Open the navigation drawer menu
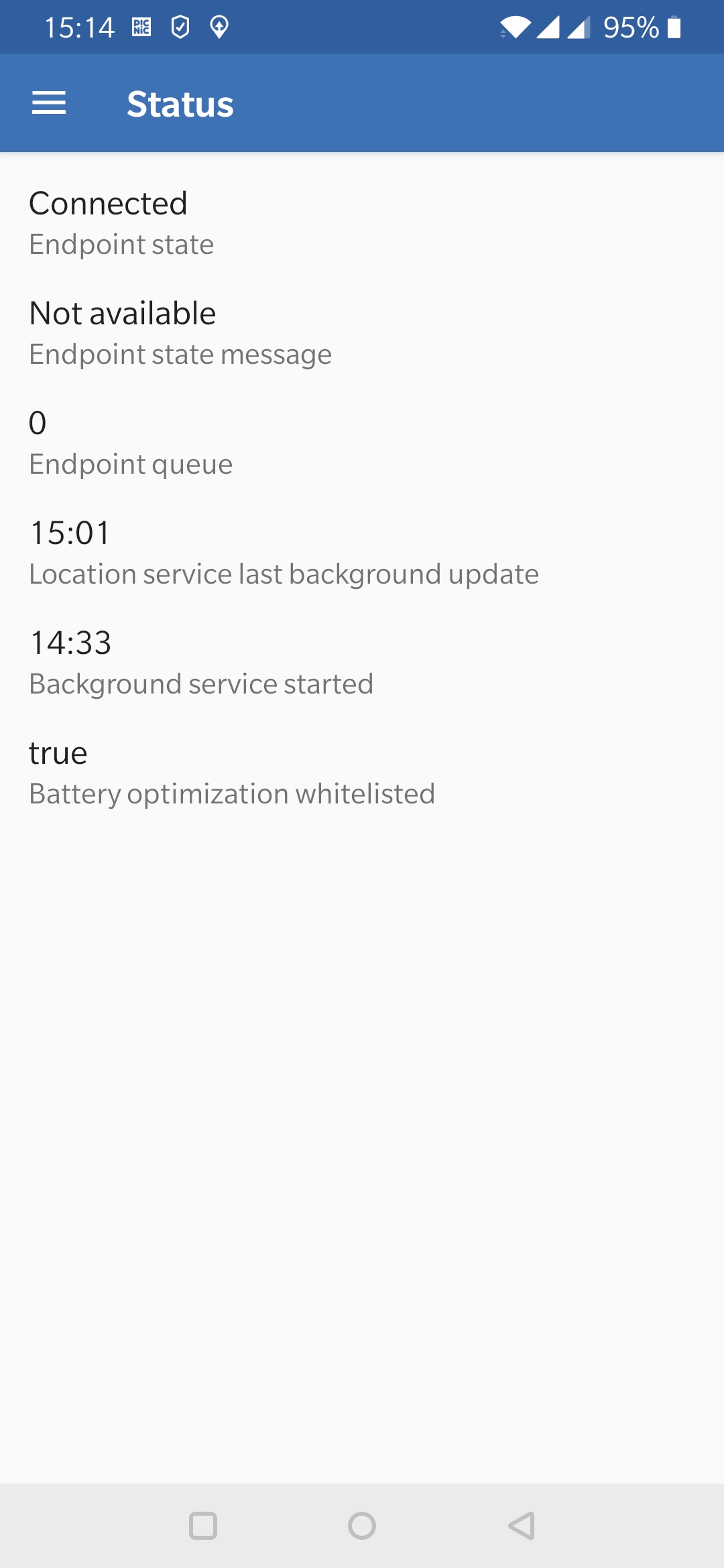This screenshot has width=724, height=1568. point(49,103)
